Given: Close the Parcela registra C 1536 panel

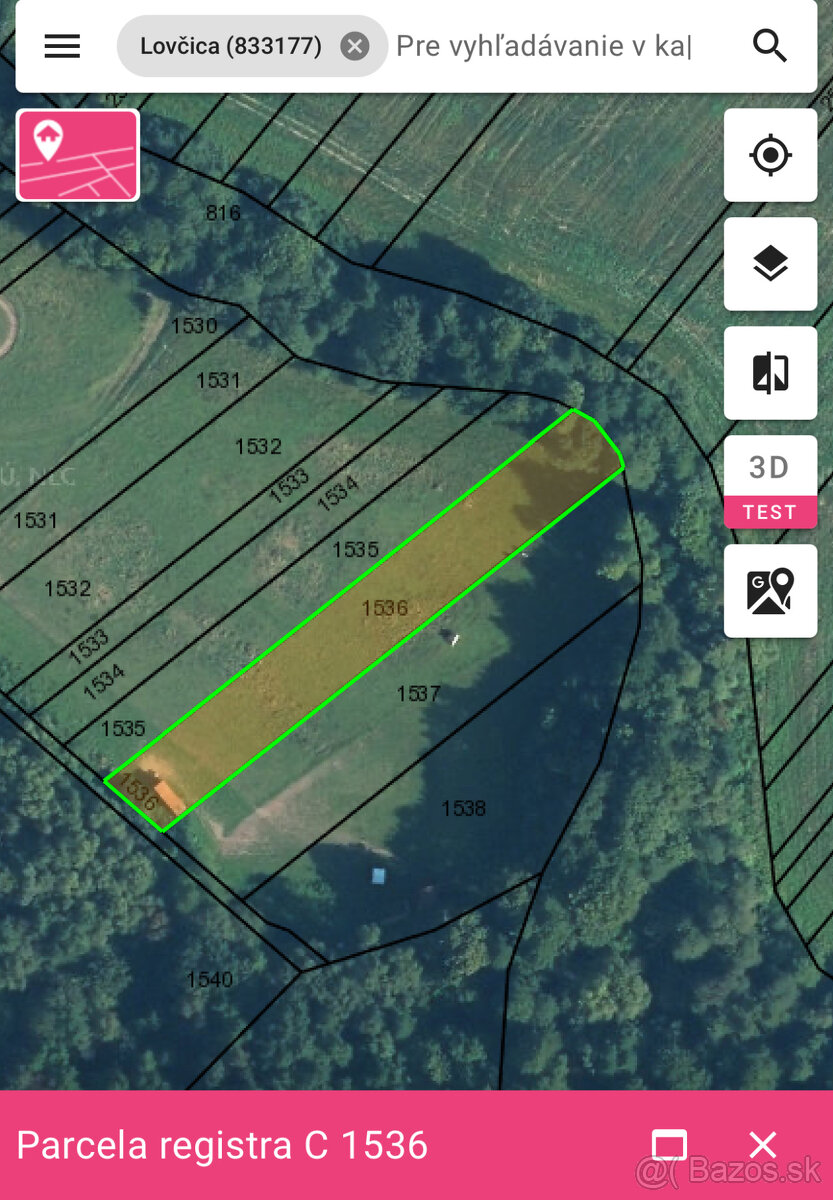Looking at the screenshot, I should click(x=763, y=1145).
